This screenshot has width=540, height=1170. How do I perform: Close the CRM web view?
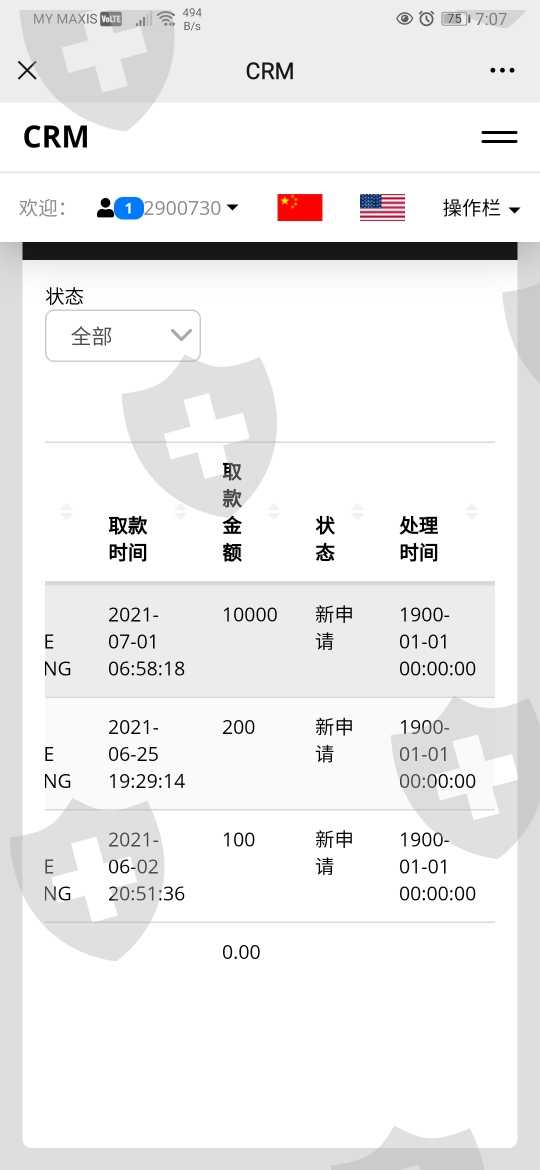[x=28, y=71]
